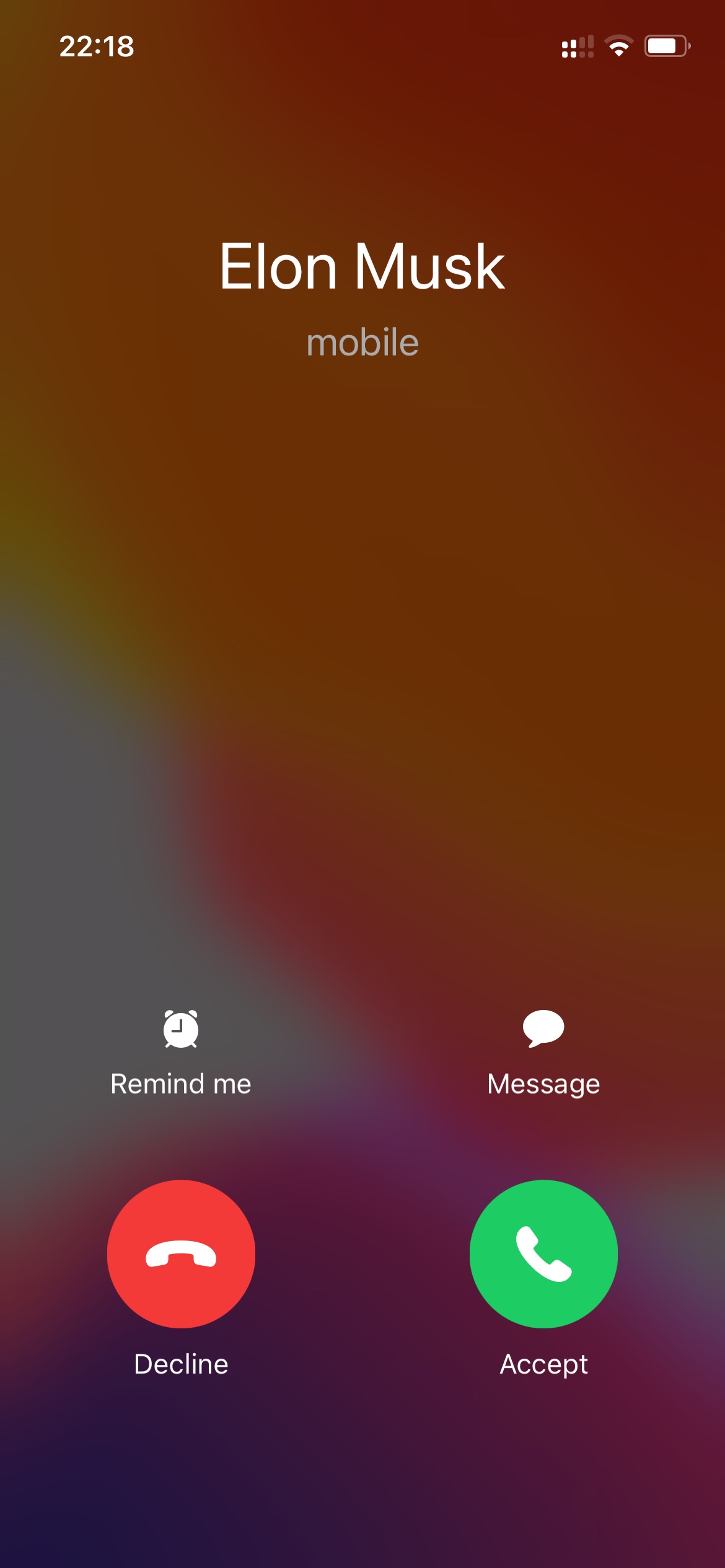Accept the incoming call
725x1568 pixels.
[x=543, y=1253]
